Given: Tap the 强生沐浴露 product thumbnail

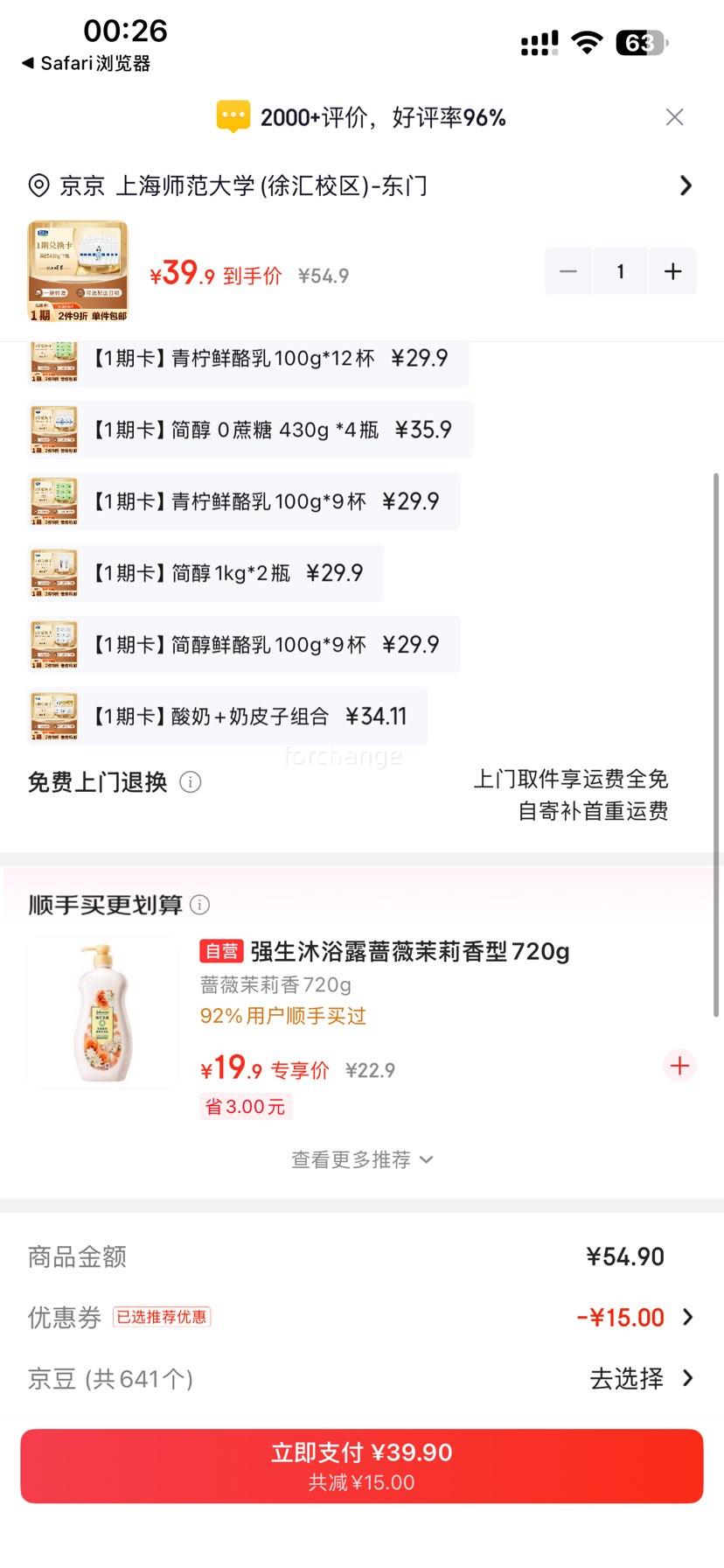Looking at the screenshot, I should 102,1012.
